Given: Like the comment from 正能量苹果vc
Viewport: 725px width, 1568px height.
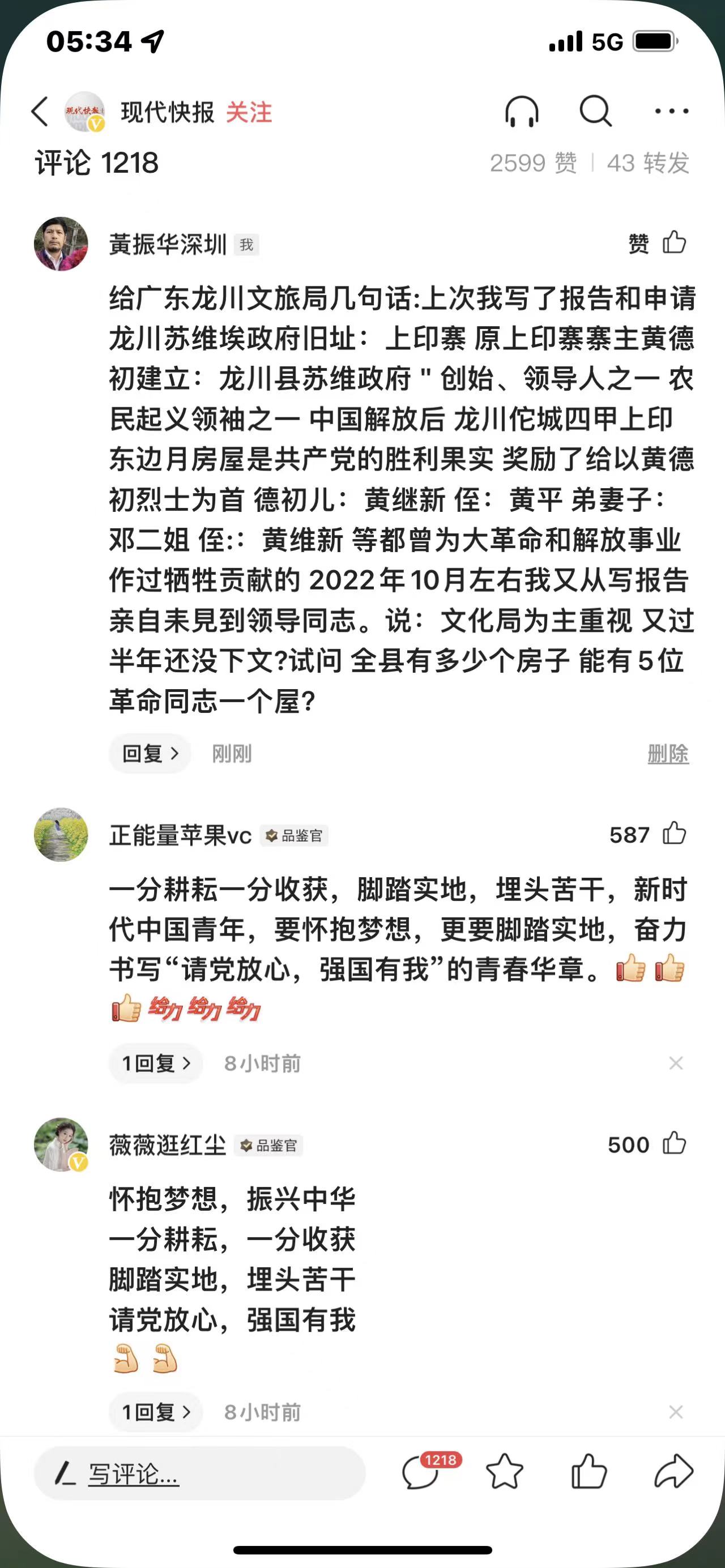Looking at the screenshot, I should pyautogui.click(x=674, y=834).
